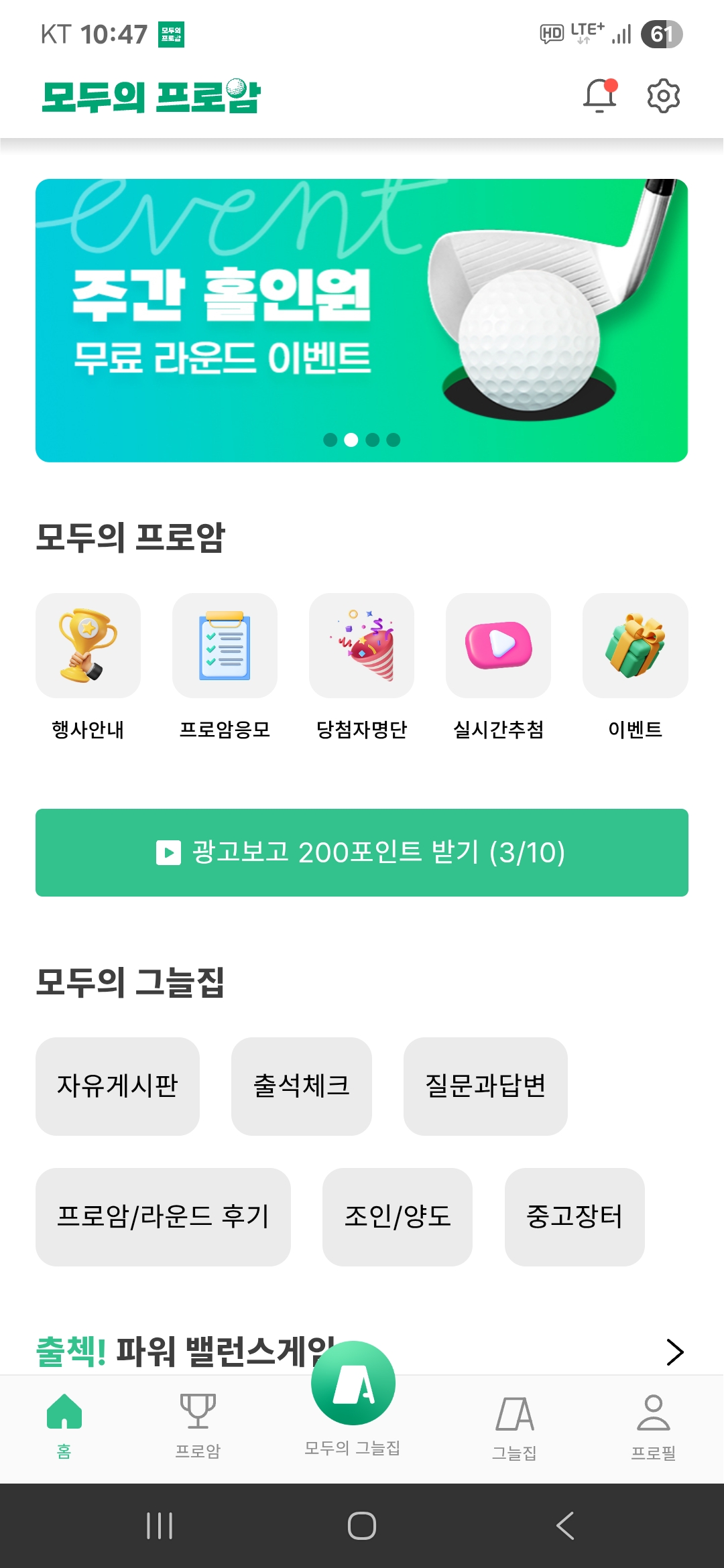Screen dimensions: 724x1568
Task: Open 프로암응모 clipboard icon
Action: tap(225, 646)
